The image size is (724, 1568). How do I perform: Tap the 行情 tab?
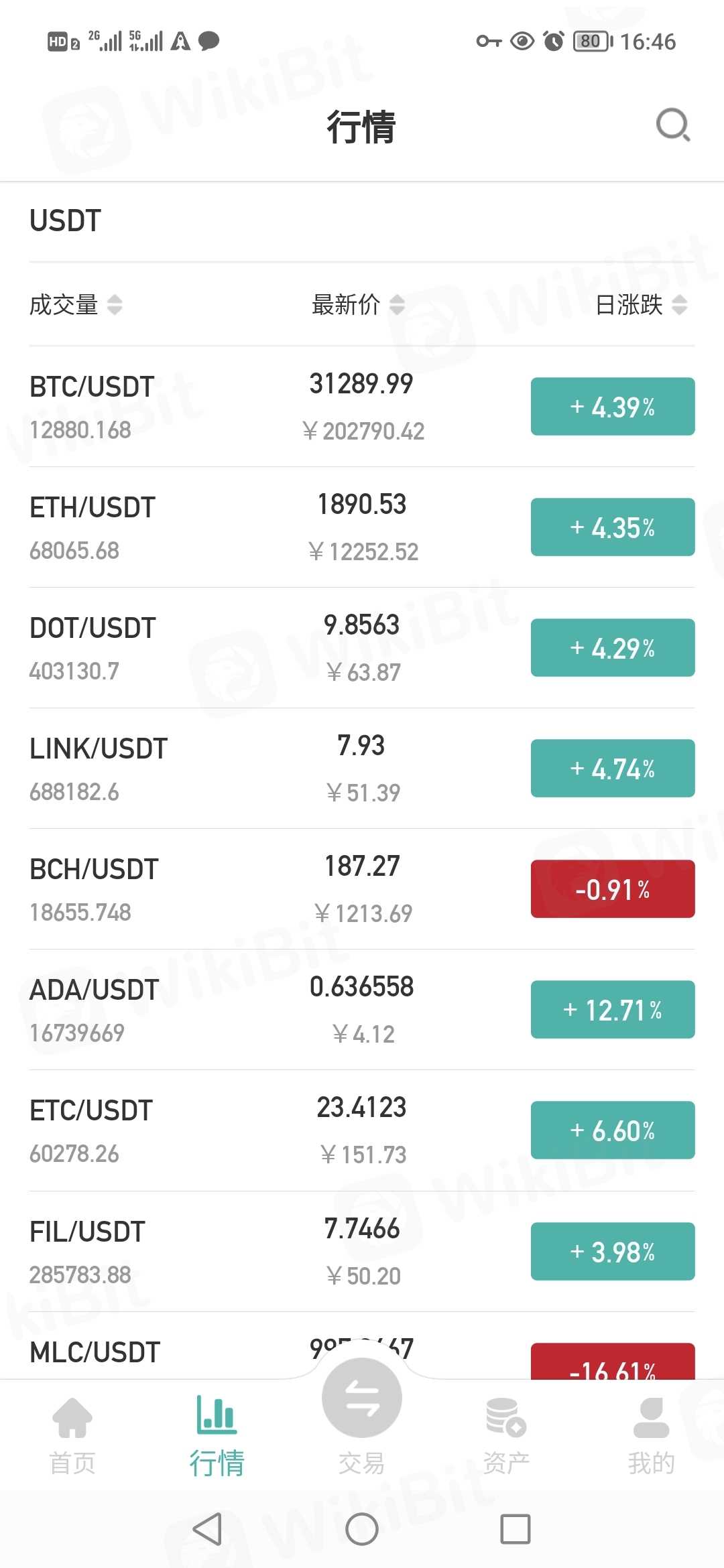(217, 1435)
